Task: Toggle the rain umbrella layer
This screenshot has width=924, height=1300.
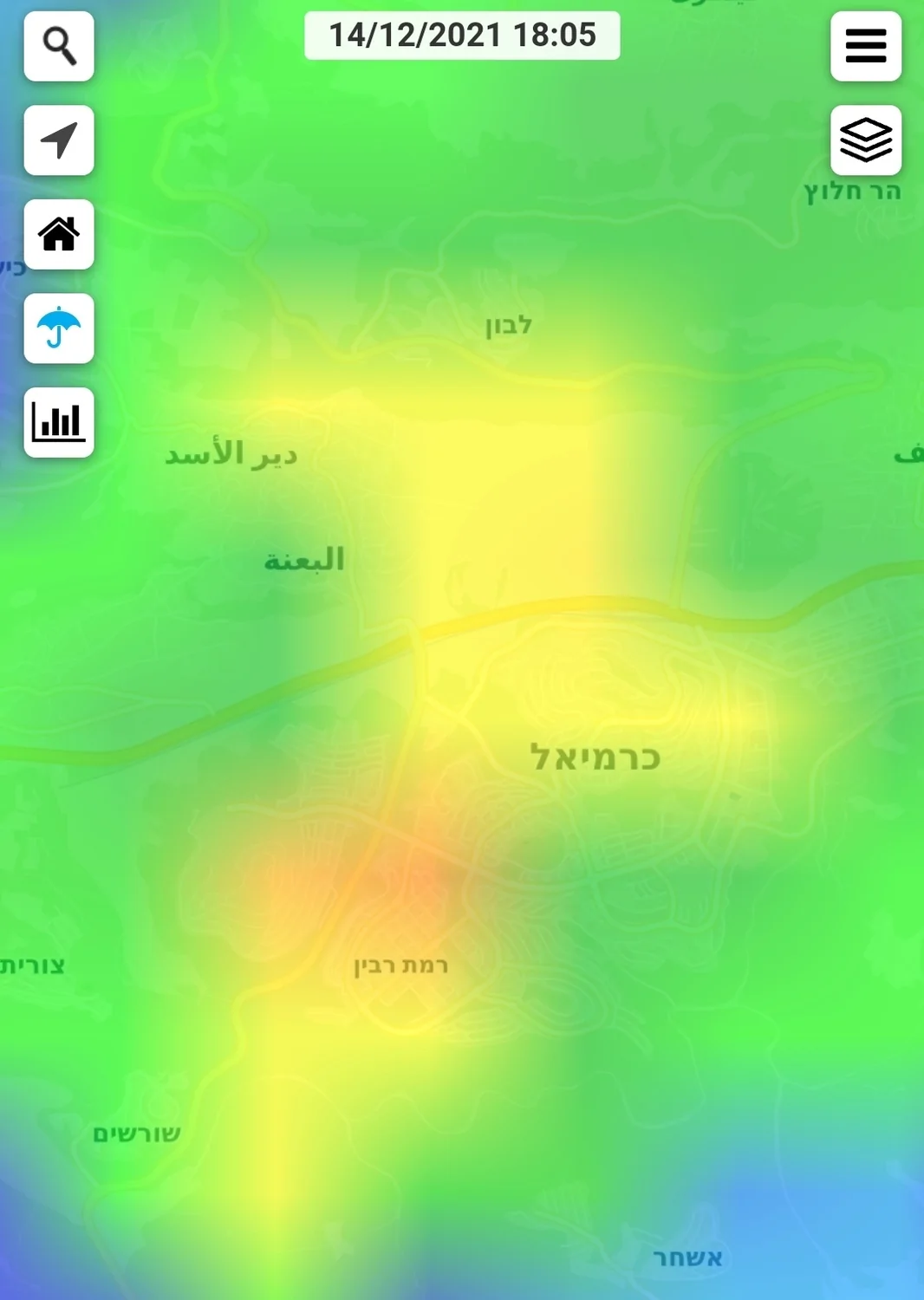Action: click(x=59, y=328)
